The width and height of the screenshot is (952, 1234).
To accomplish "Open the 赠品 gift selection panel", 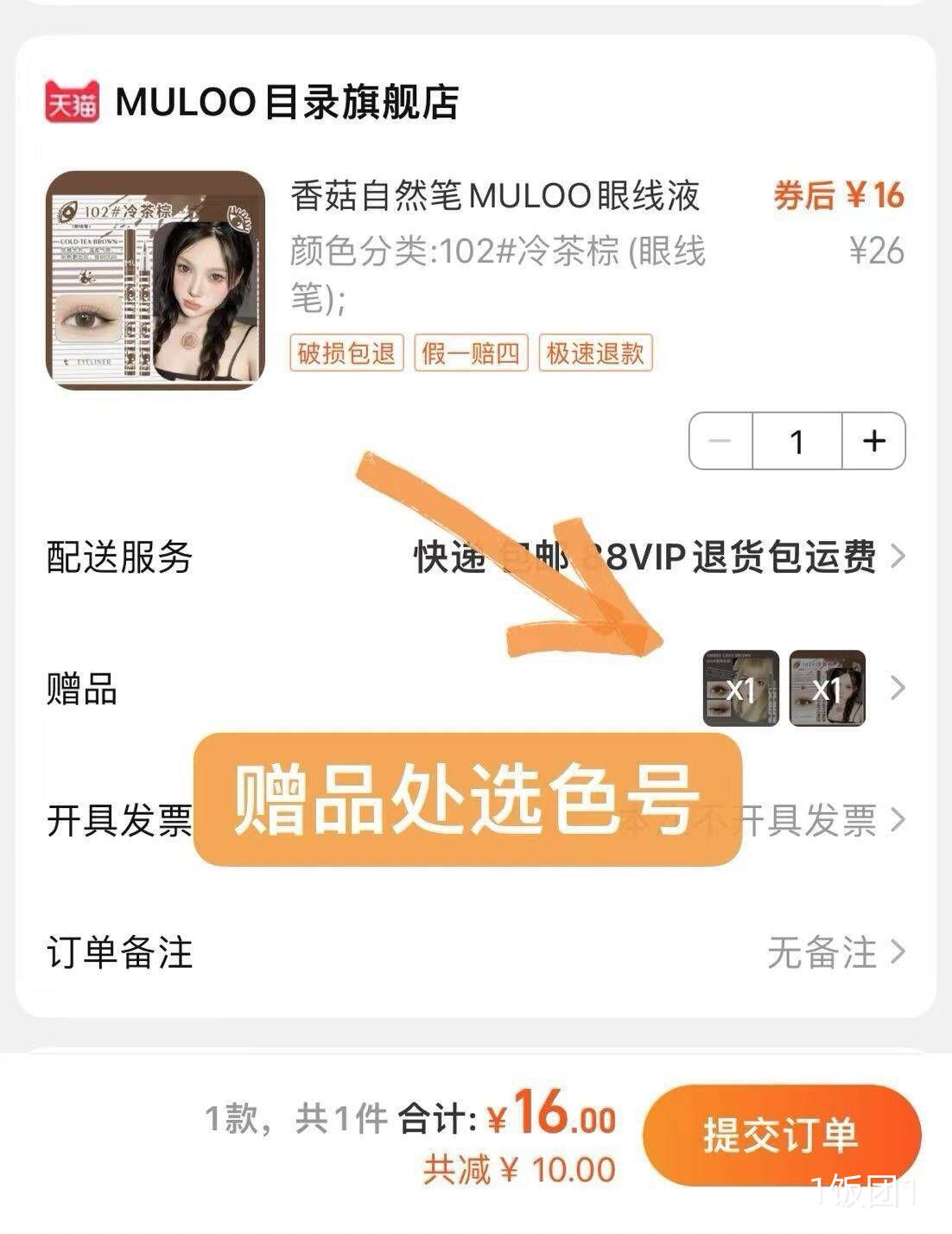I will [x=898, y=687].
